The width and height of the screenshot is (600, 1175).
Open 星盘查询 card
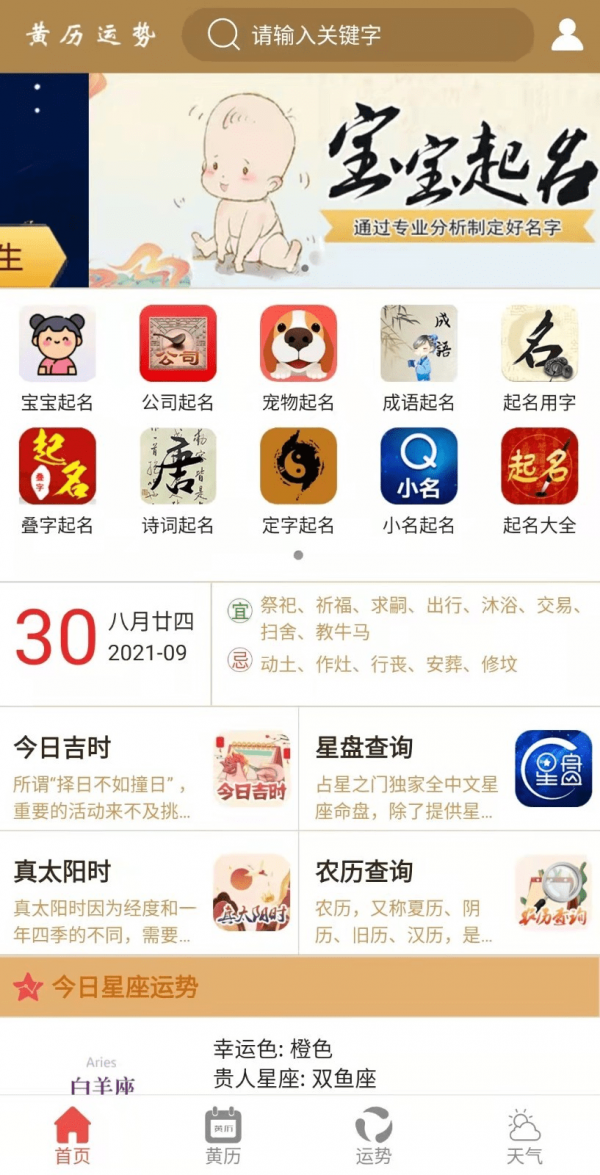tap(450, 768)
